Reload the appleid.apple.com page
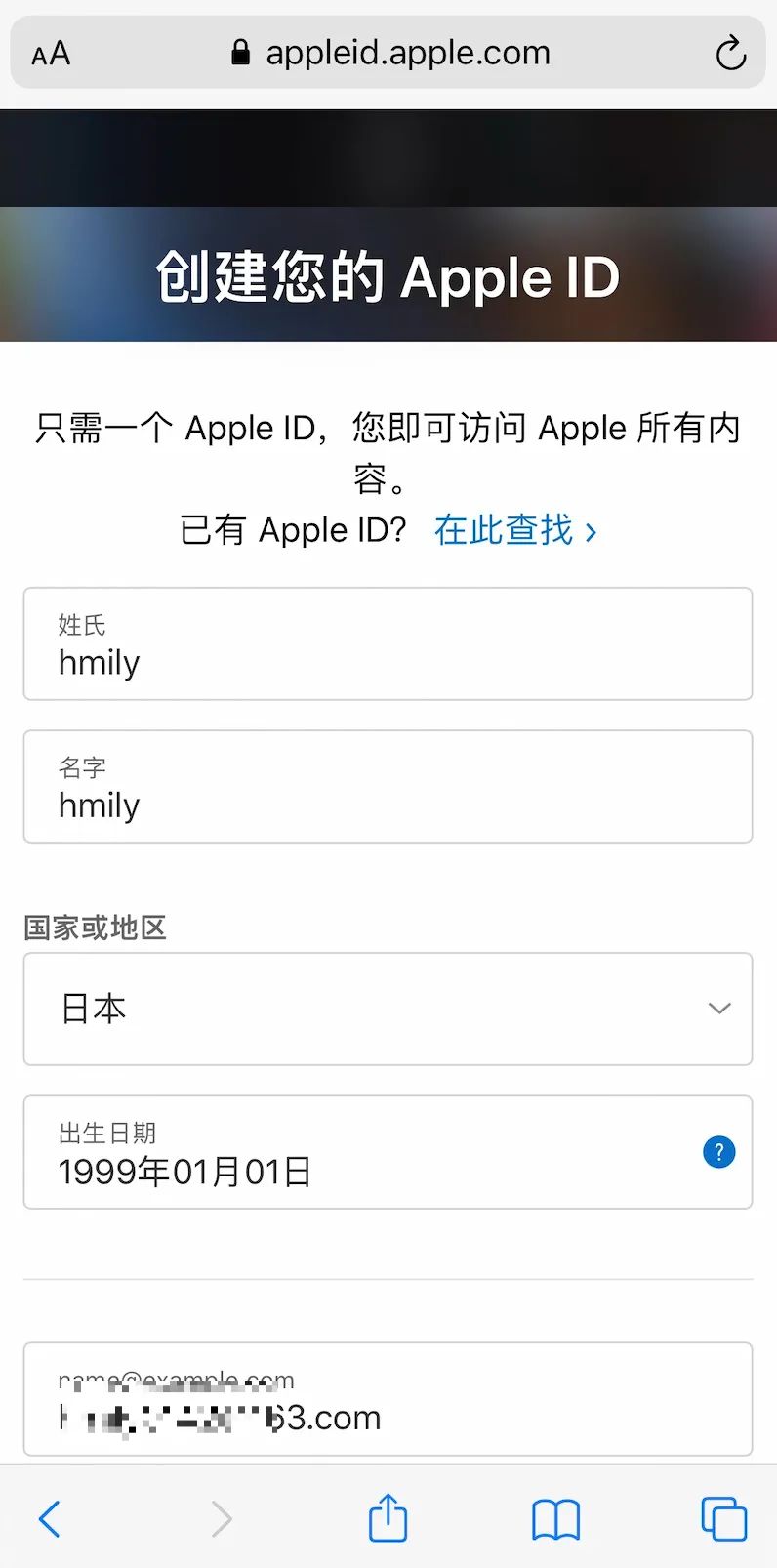The height and width of the screenshot is (1568, 777). coord(730,53)
